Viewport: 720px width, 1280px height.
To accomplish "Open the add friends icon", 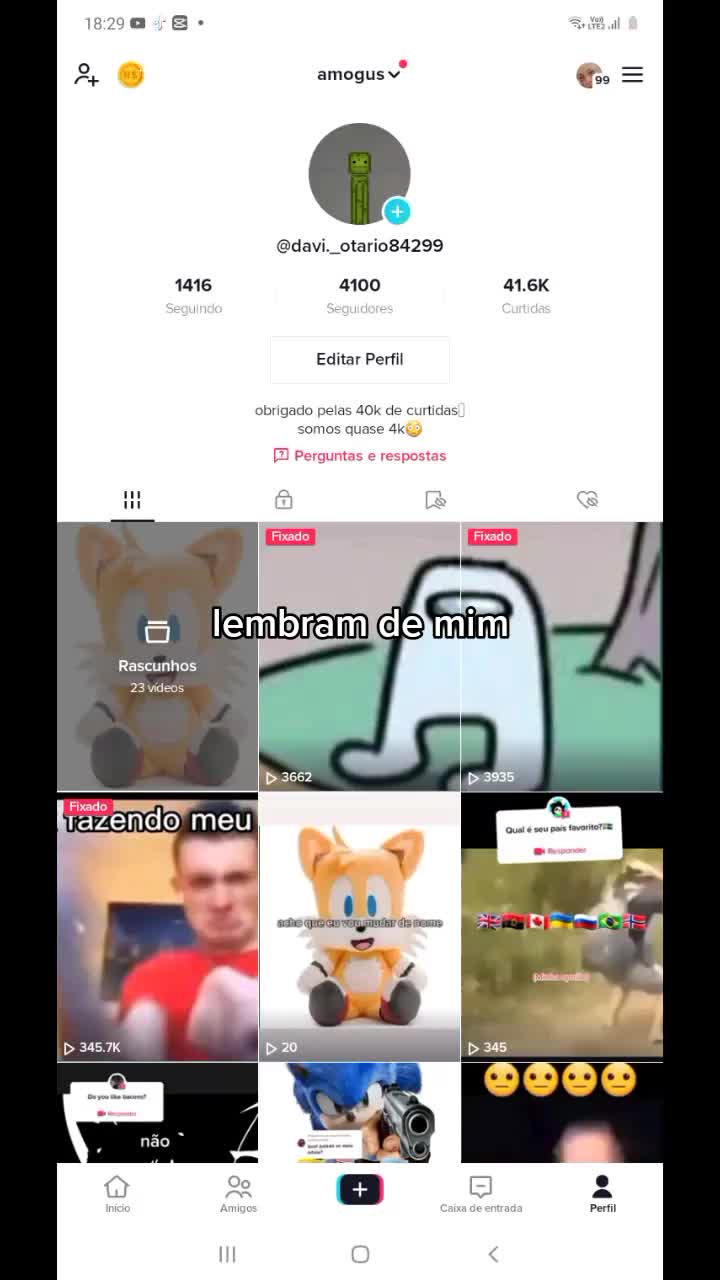I will click(86, 75).
